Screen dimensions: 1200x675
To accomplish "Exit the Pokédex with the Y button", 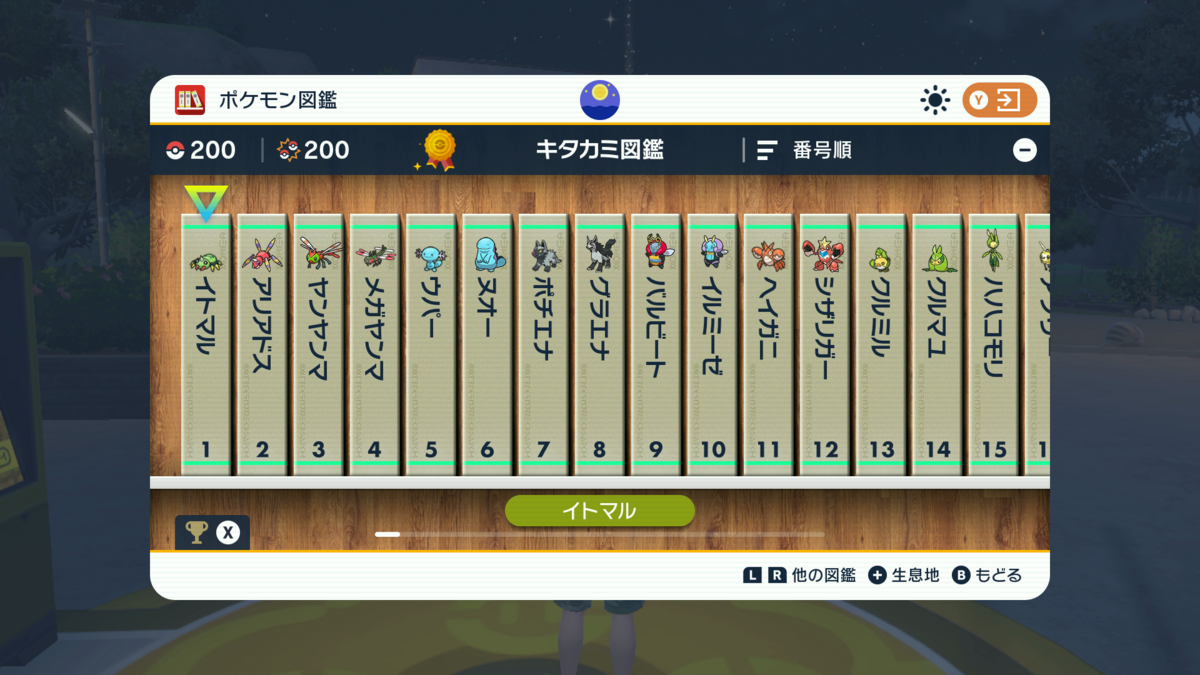I will 999,100.
